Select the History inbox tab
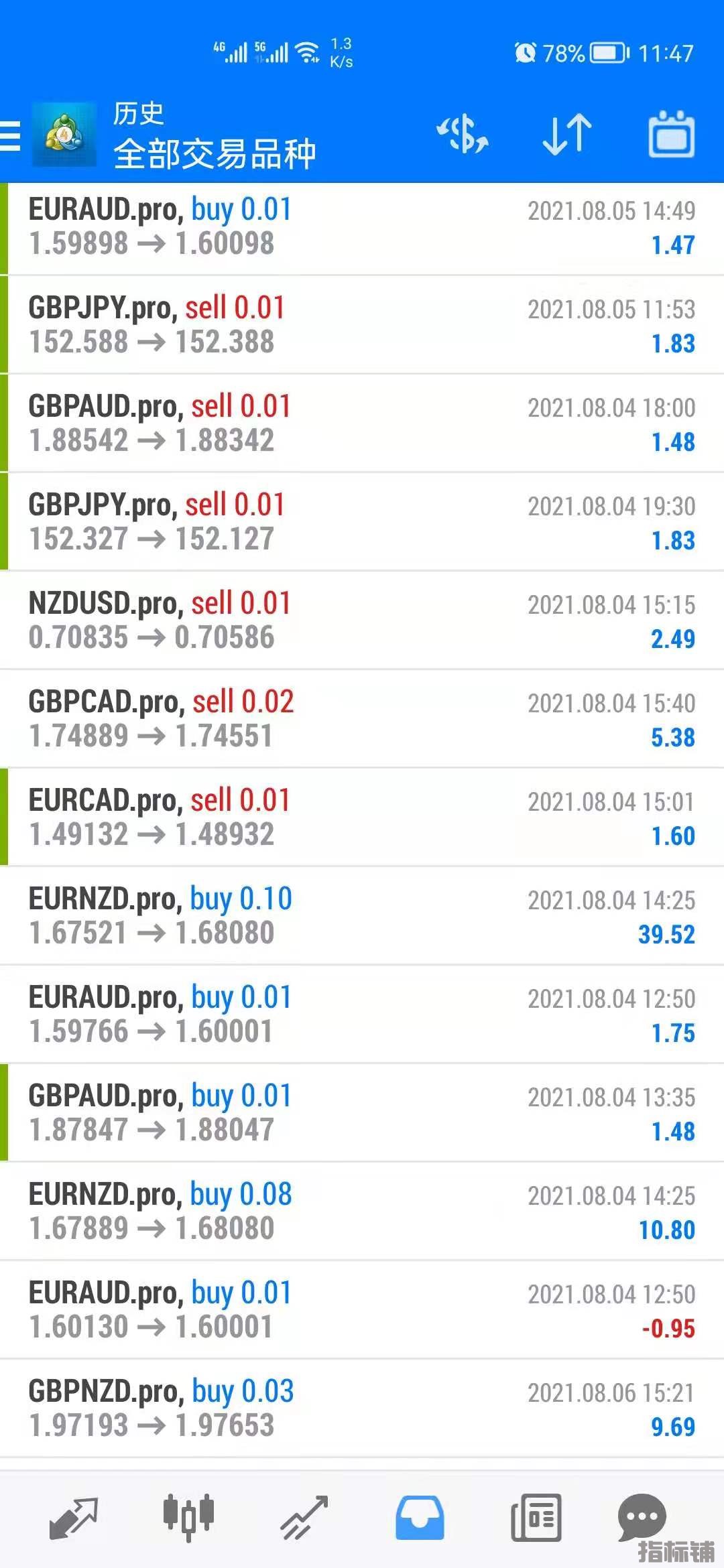The height and width of the screenshot is (1568, 724). point(420,1518)
